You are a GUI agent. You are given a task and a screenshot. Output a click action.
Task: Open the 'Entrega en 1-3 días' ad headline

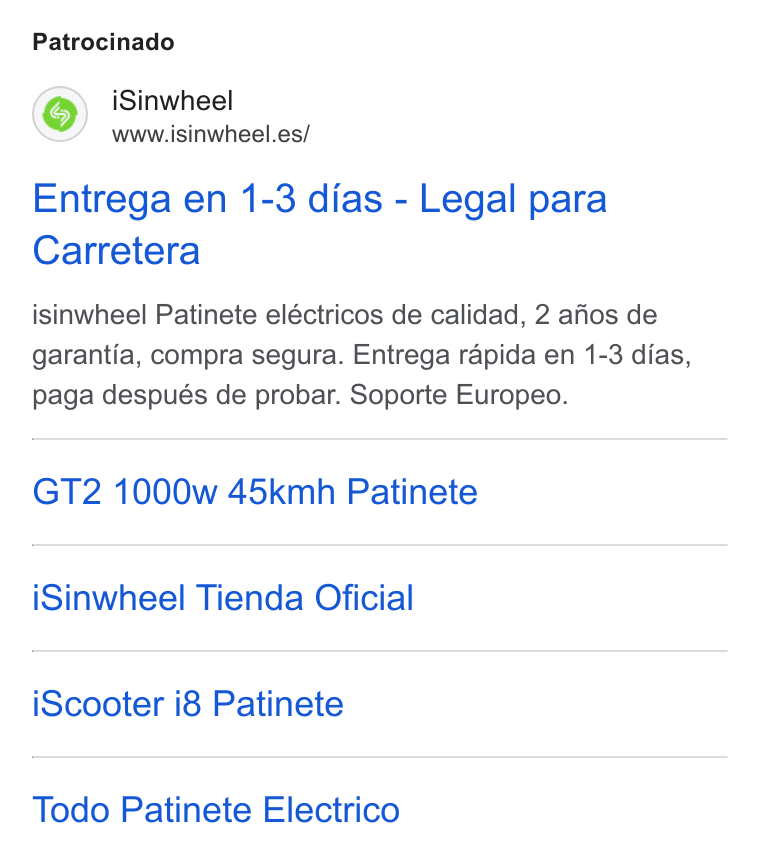pos(320,224)
